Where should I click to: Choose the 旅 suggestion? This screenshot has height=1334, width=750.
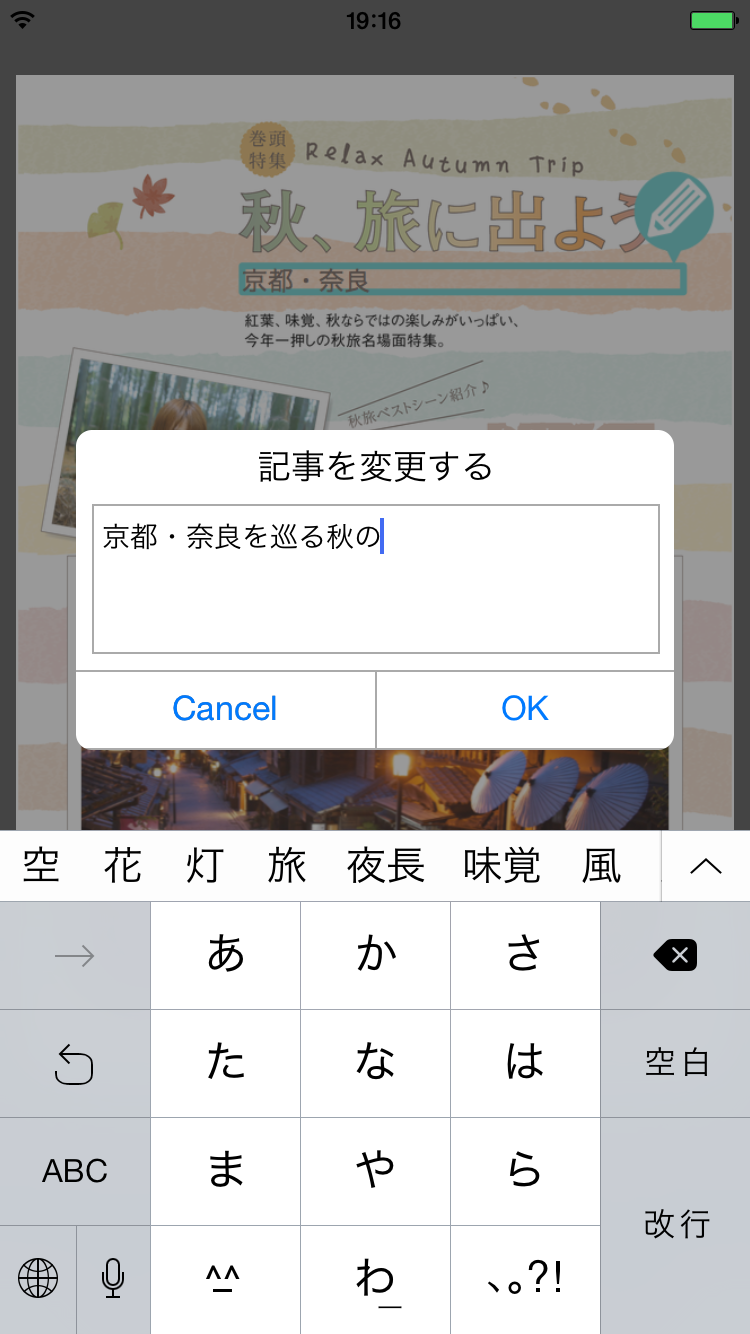(286, 866)
